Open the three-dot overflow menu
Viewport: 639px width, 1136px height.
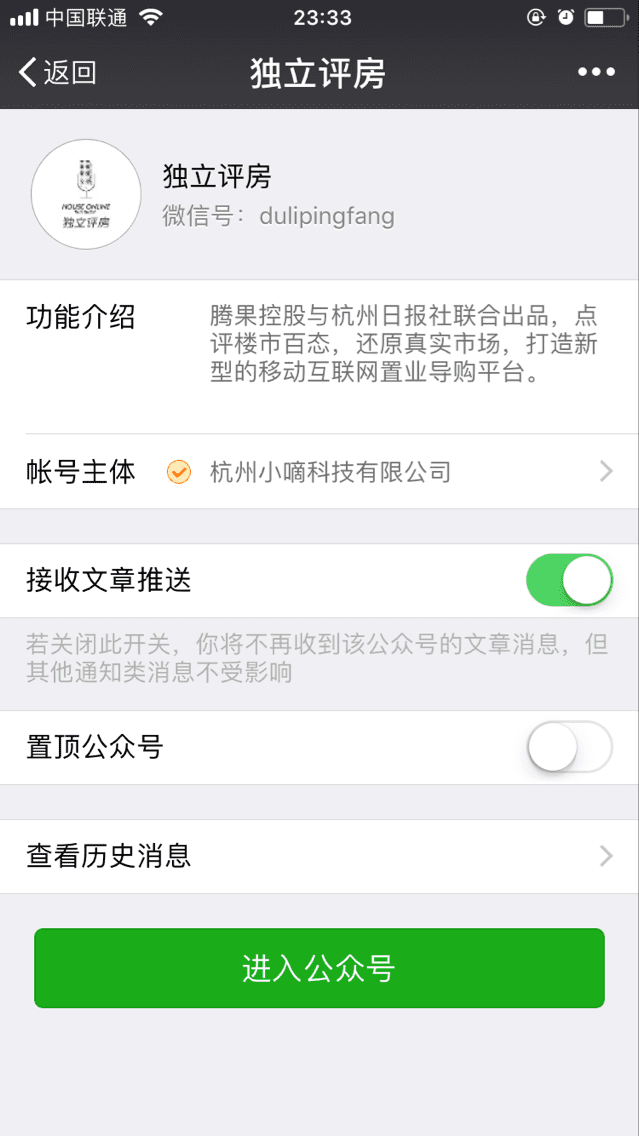click(x=596, y=72)
